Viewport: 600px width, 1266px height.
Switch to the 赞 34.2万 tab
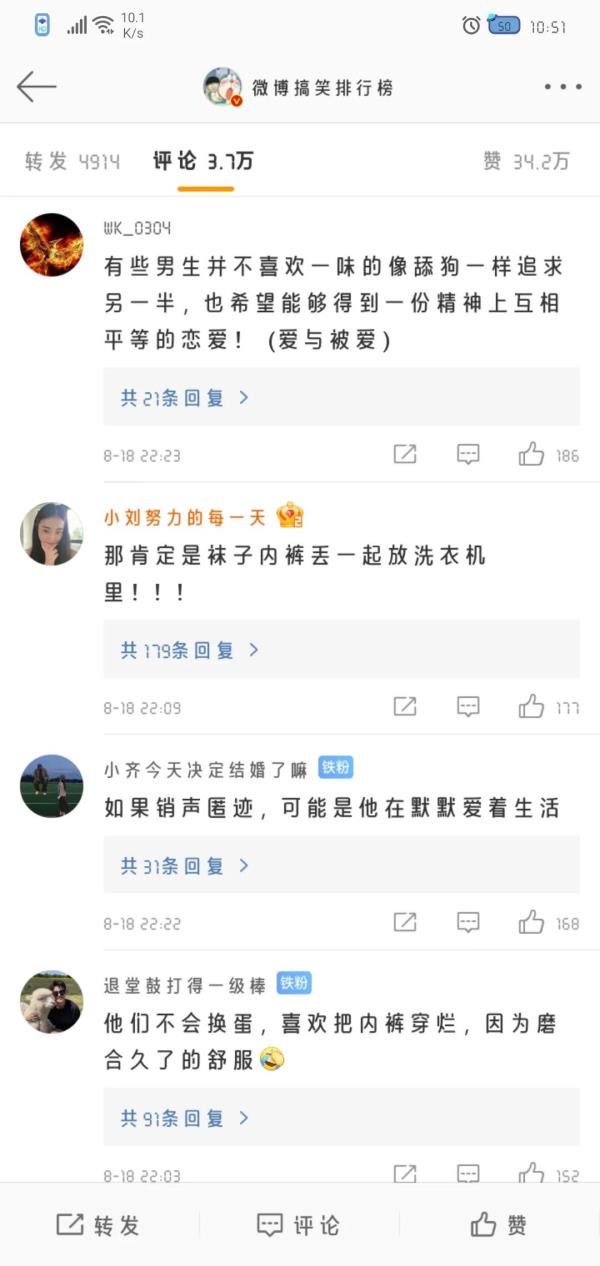coord(526,161)
